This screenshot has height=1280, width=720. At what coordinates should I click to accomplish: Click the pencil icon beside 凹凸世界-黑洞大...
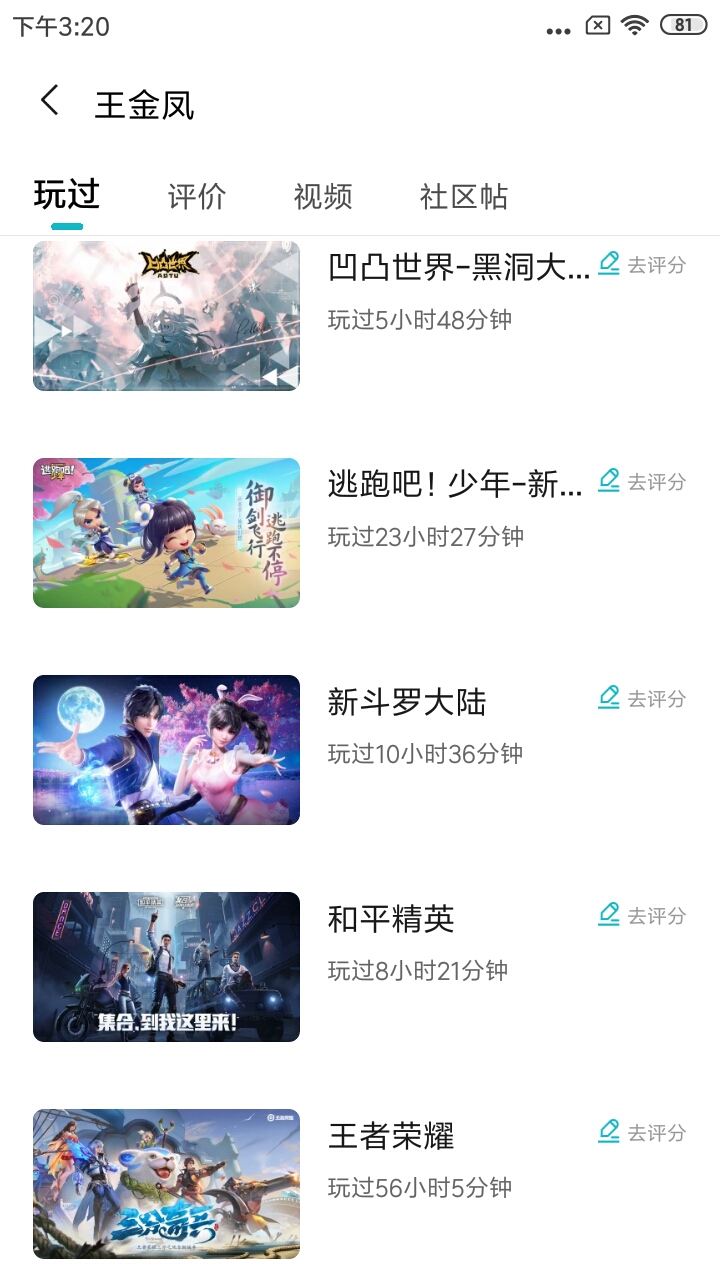(x=608, y=264)
